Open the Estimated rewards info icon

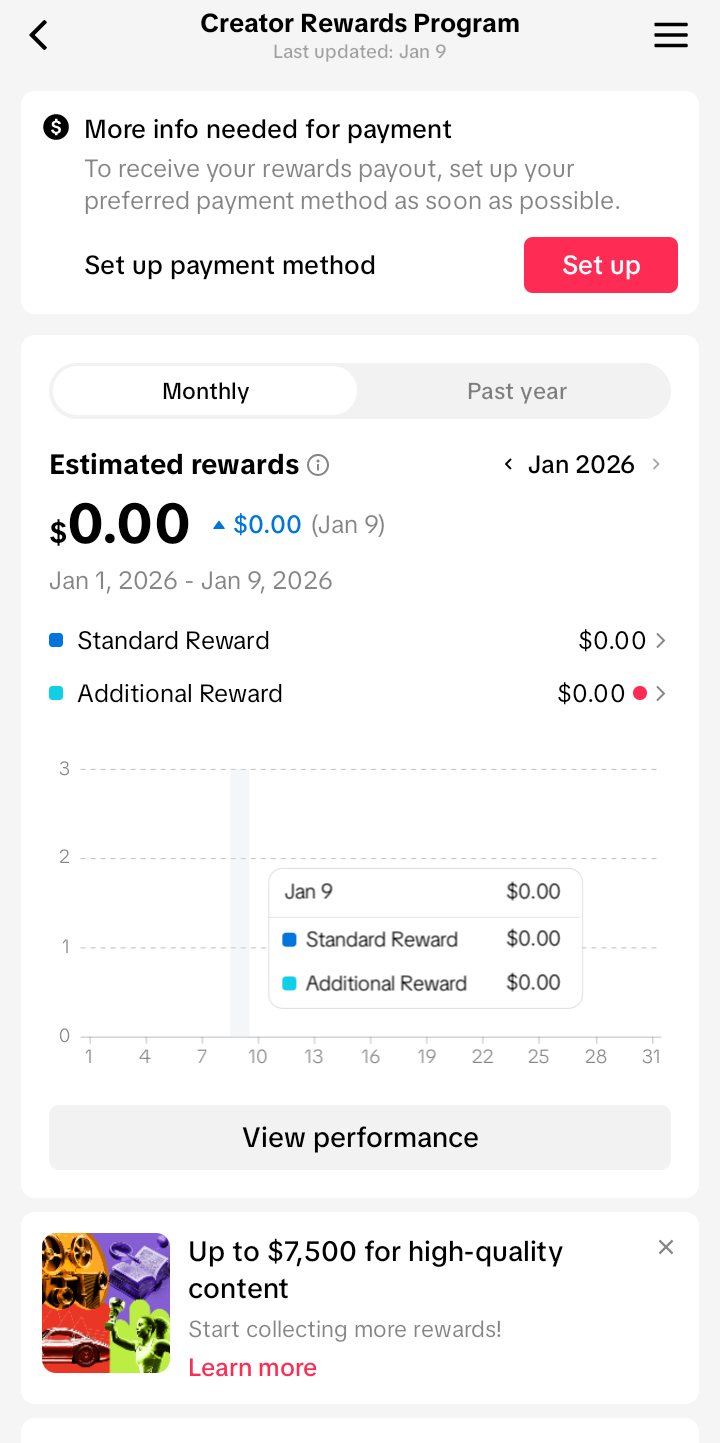coord(318,465)
